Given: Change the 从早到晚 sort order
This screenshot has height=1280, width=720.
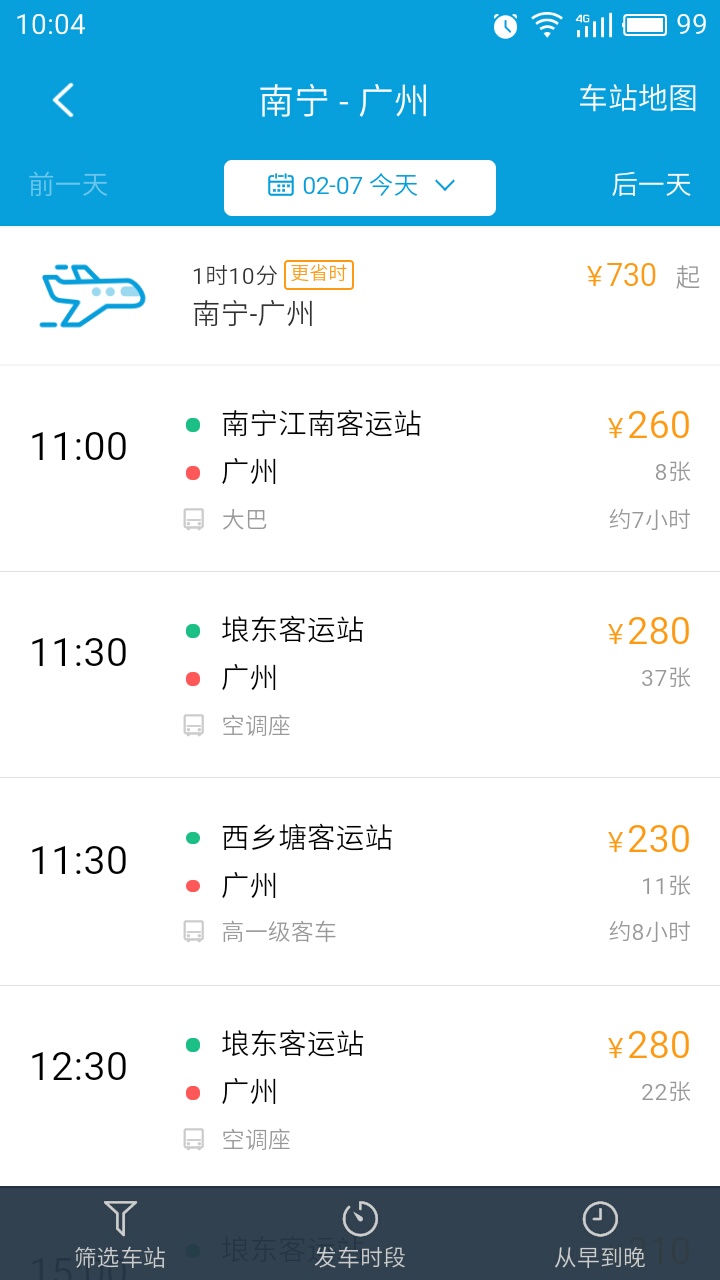Looking at the screenshot, I should tap(600, 1234).
